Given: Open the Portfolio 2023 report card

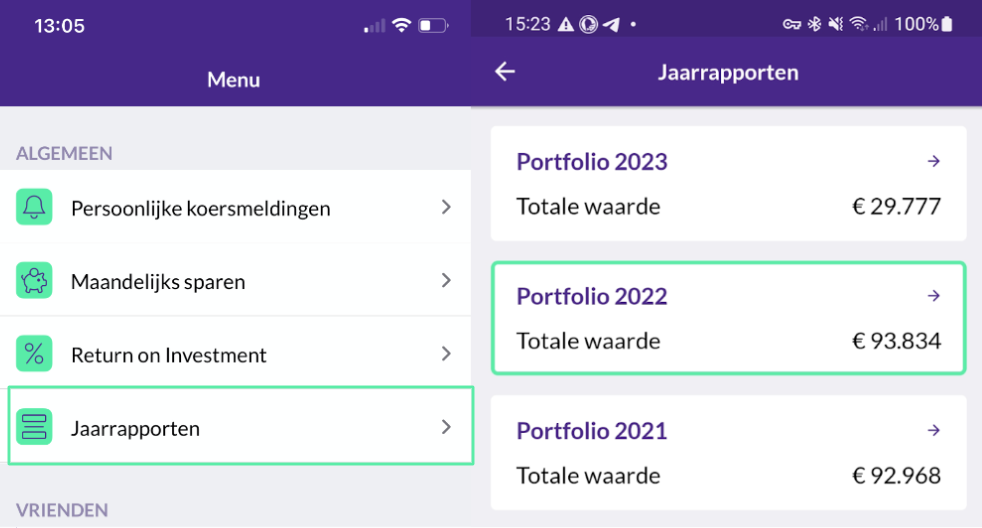Looking at the screenshot, I should (x=728, y=183).
